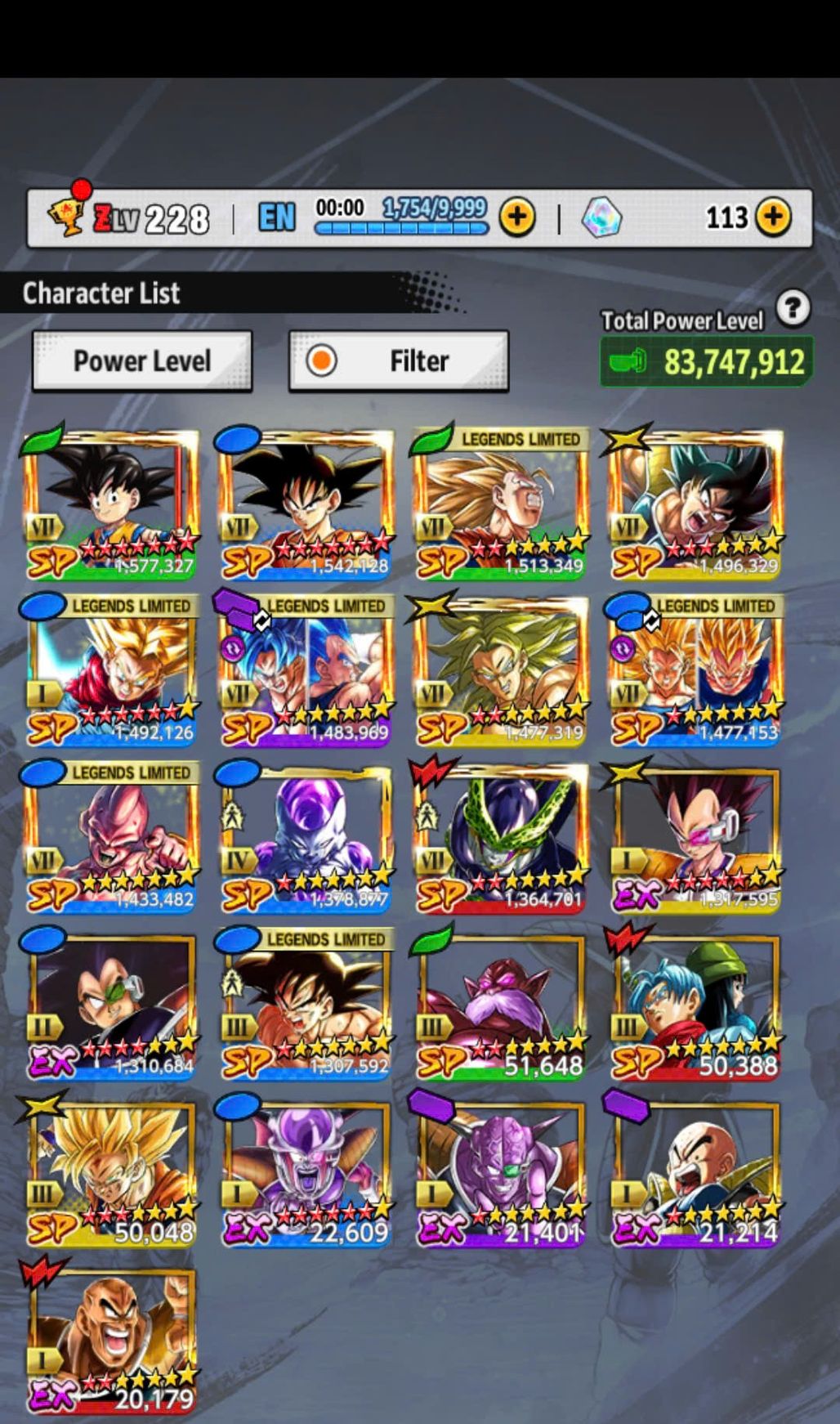This screenshot has width=840, height=1424.
Task: View the tag character with power 1,483,969
Action: tap(305, 670)
